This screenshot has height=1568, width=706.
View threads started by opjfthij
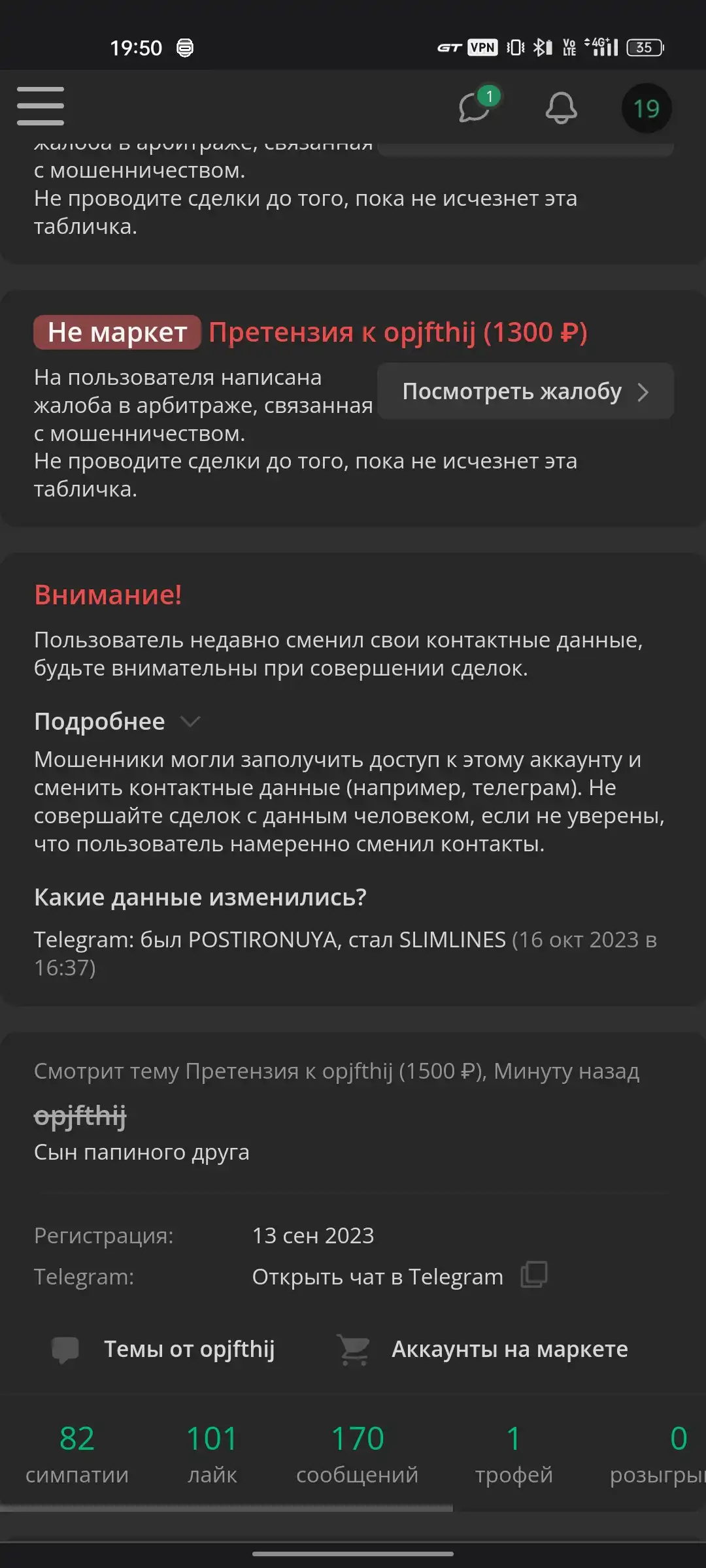point(163,1349)
